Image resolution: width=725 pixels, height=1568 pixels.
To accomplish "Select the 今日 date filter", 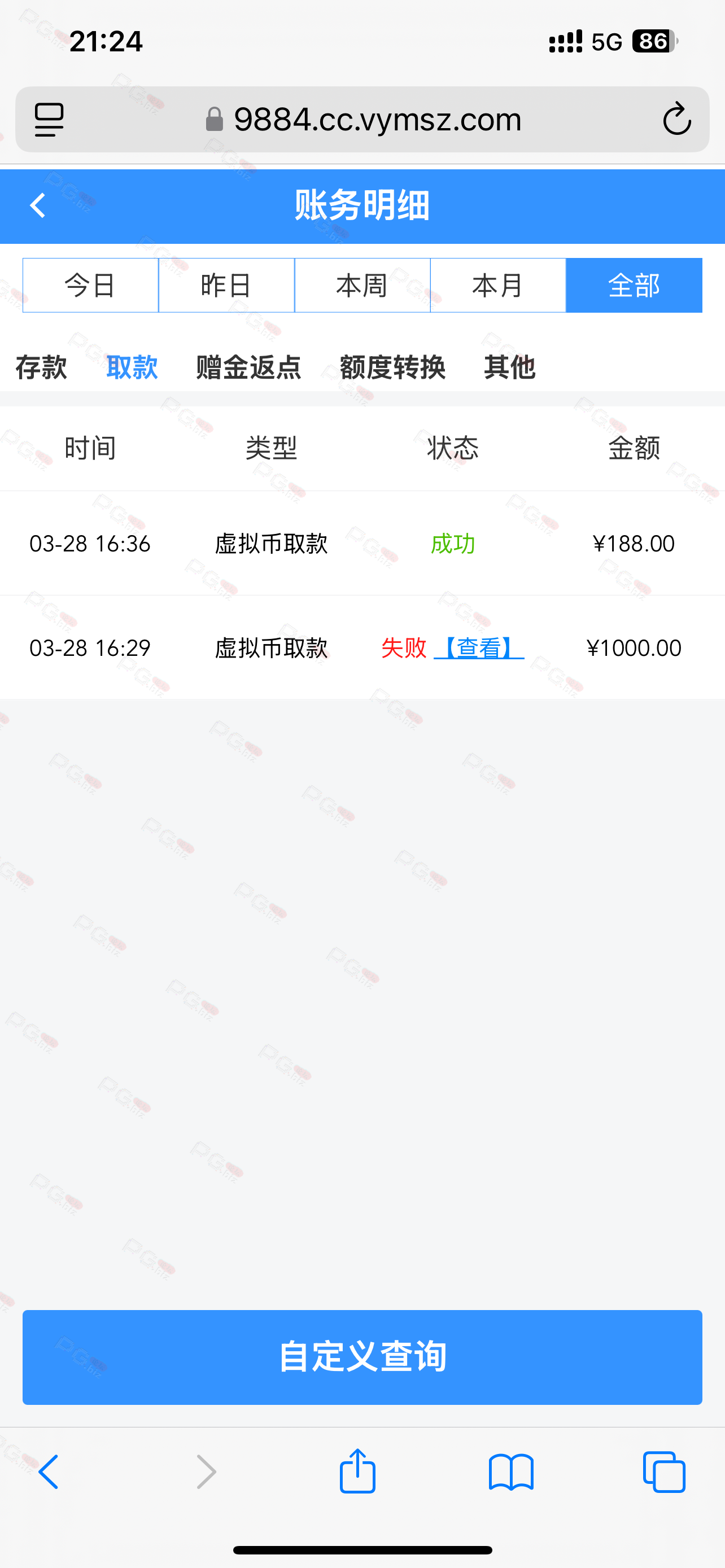I will (x=91, y=286).
